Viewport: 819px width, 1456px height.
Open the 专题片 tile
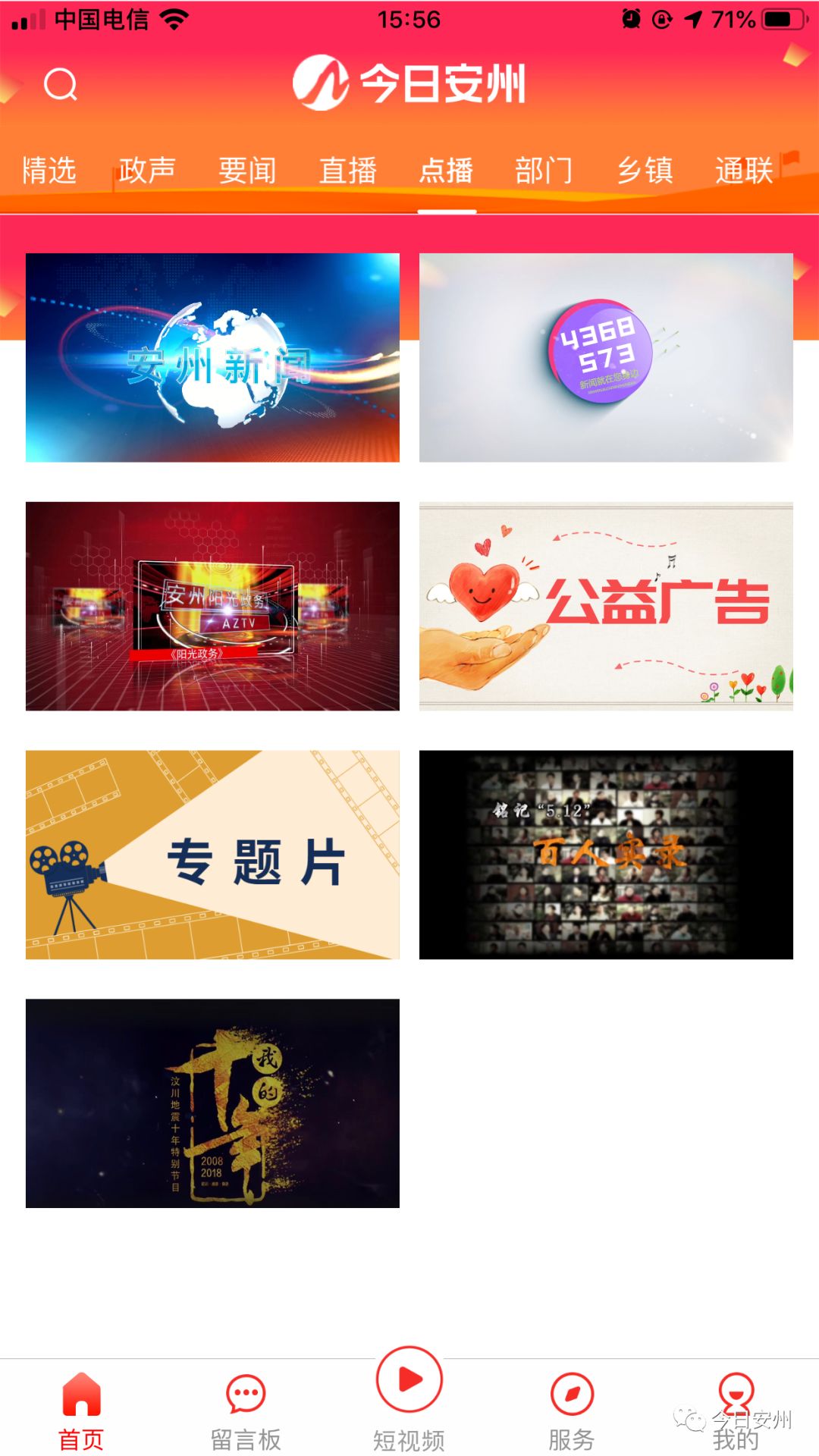coord(212,855)
